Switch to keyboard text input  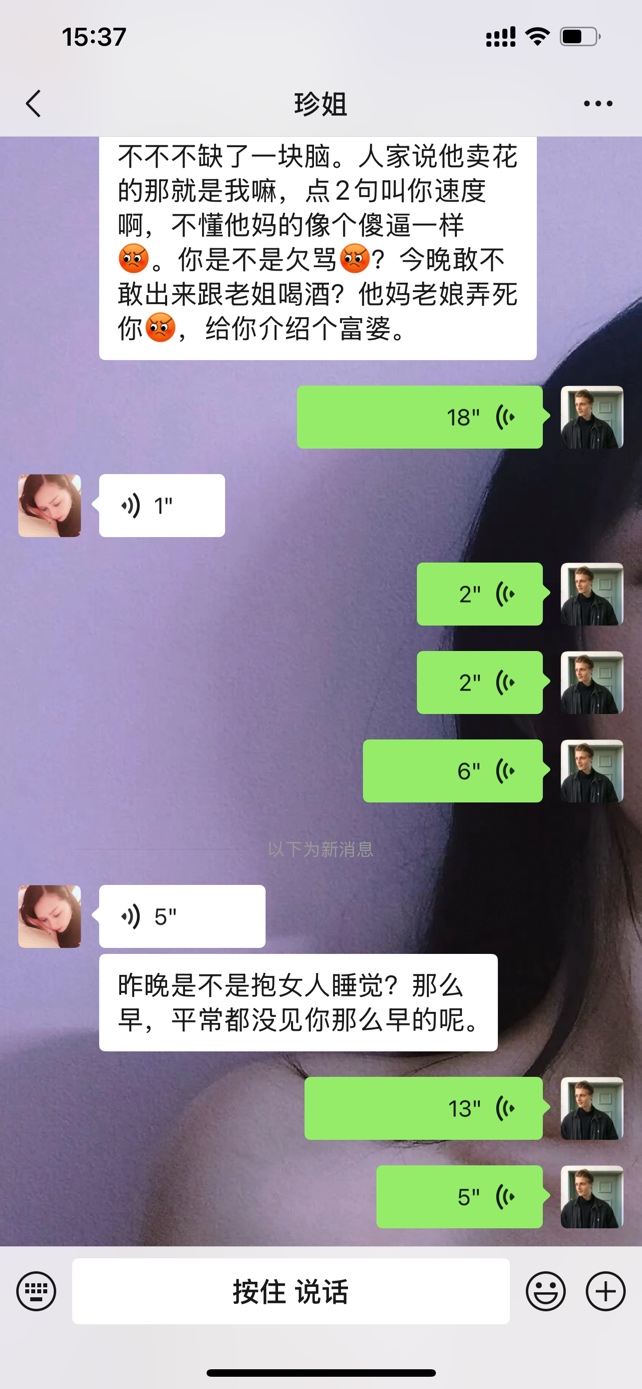(37, 1291)
